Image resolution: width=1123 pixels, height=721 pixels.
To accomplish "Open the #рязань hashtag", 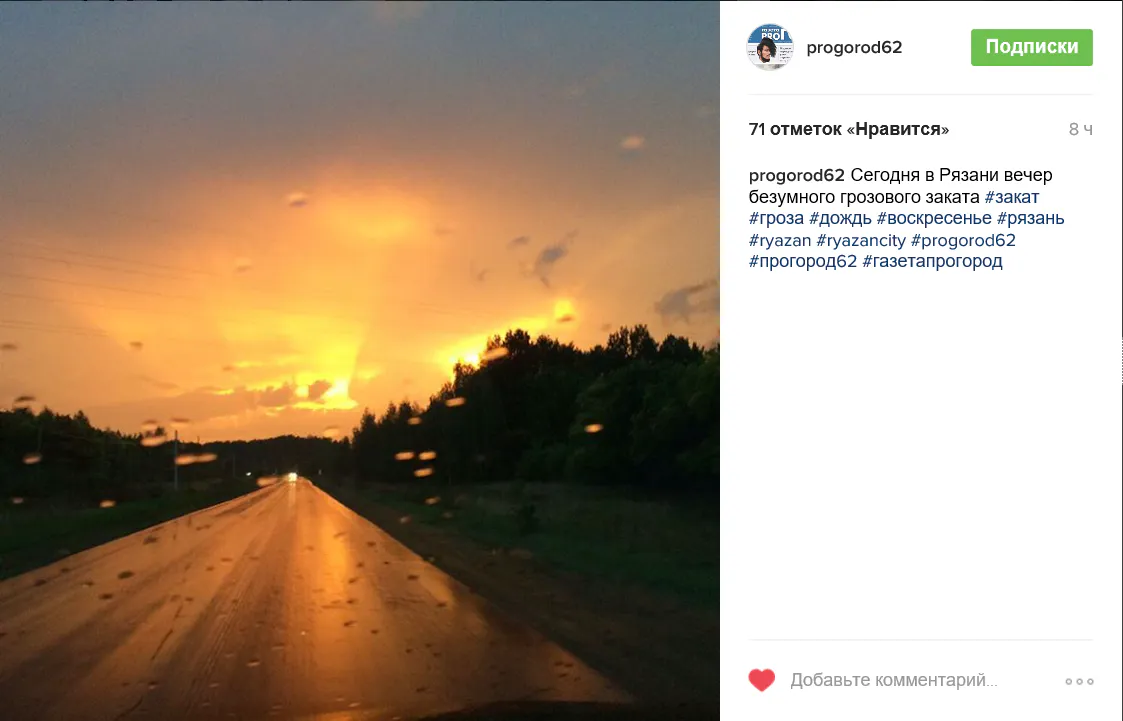I will 1030,218.
